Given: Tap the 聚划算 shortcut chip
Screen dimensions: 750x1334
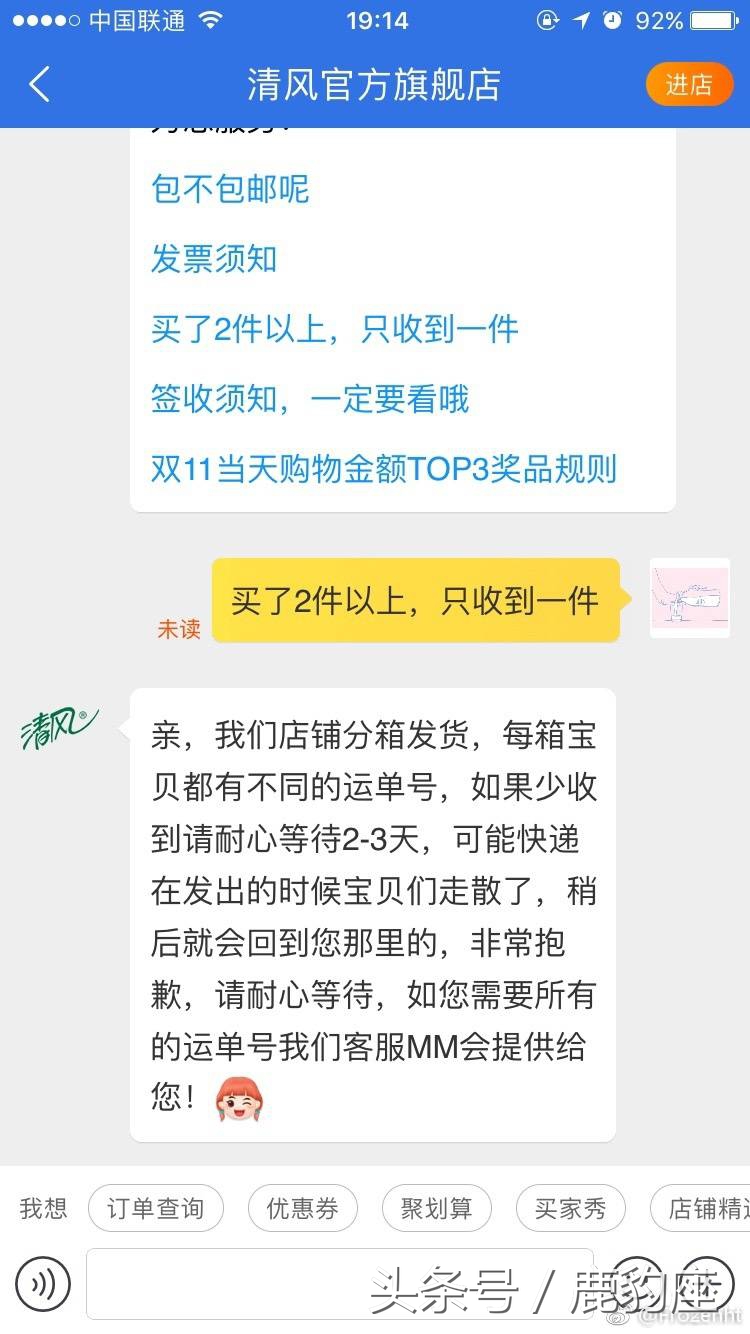Looking at the screenshot, I should (x=436, y=1208).
